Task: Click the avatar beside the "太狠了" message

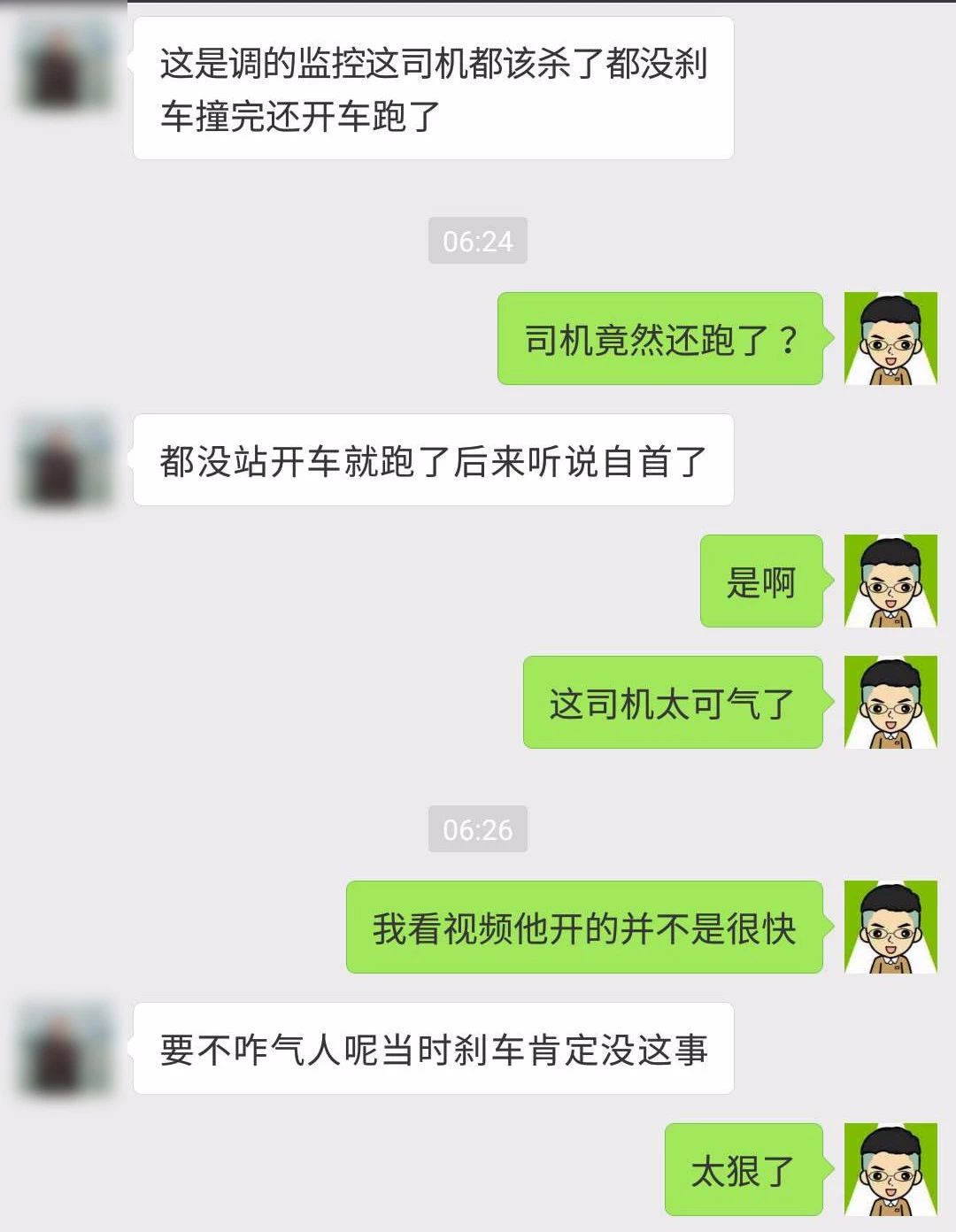Action: point(890,1168)
